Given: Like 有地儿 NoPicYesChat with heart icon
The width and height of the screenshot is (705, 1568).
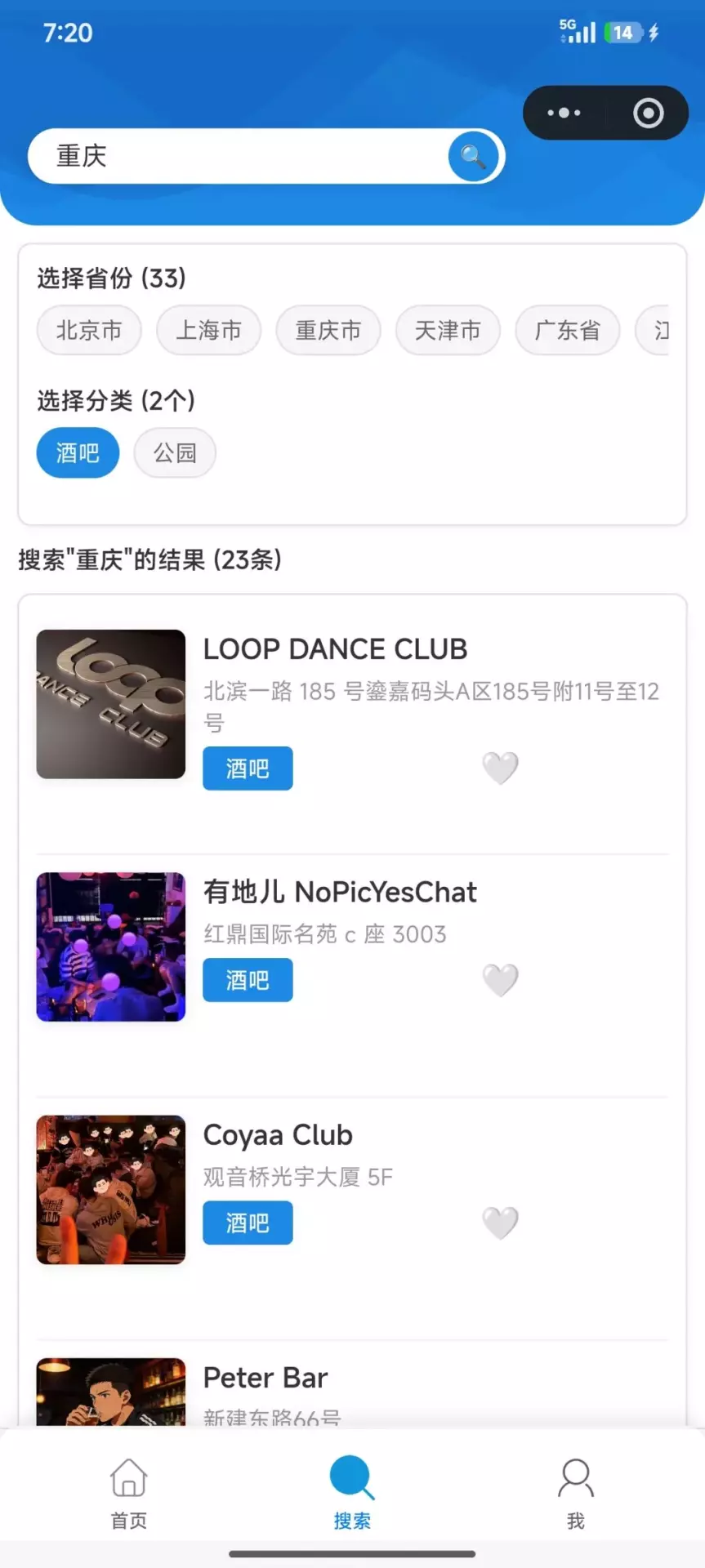Looking at the screenshot, I should (500, 980).
